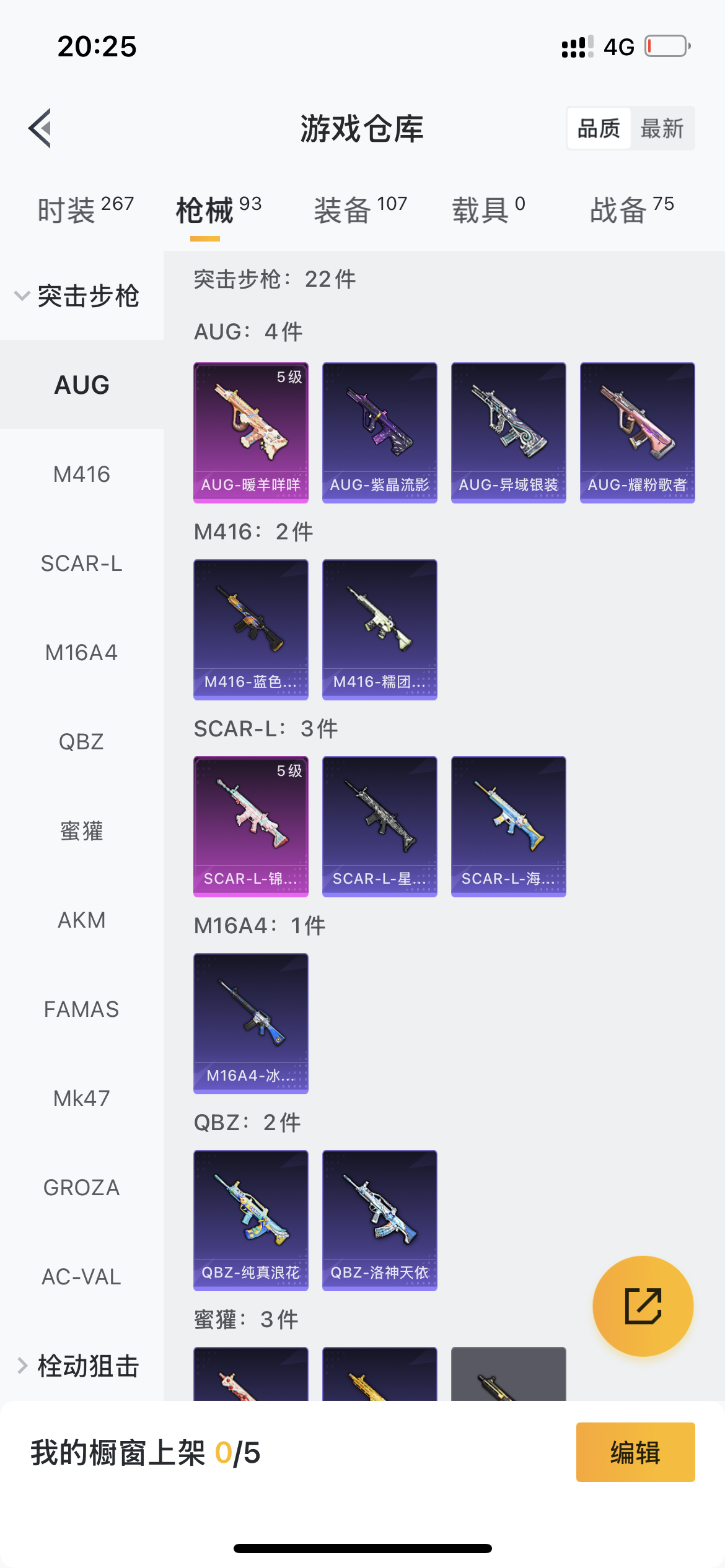
Task: View the AUG-紫晶流影 skin
Action: pyautogui.click(x=380, y=432)
